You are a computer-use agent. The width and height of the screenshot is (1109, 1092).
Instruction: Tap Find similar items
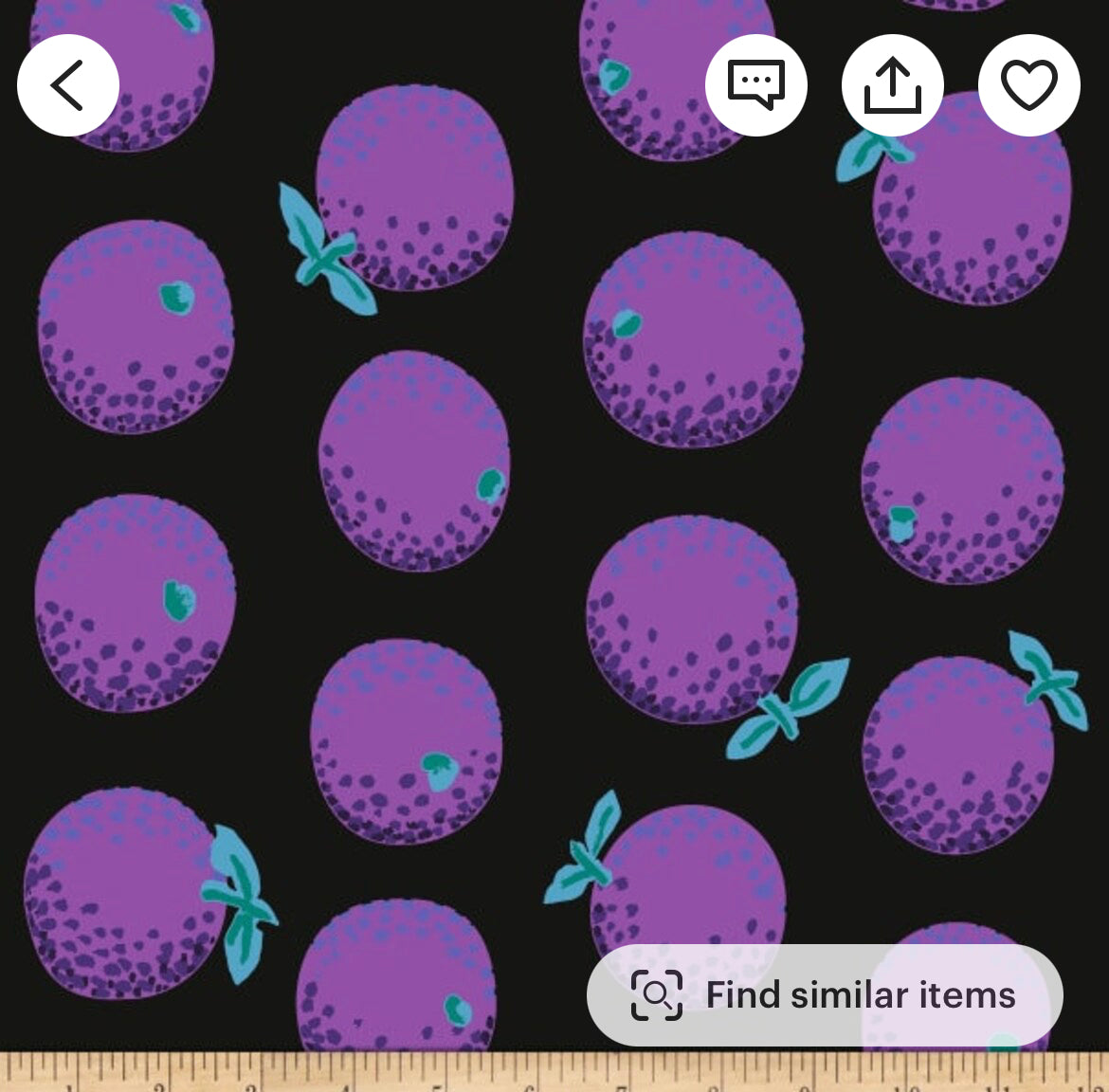825,995
